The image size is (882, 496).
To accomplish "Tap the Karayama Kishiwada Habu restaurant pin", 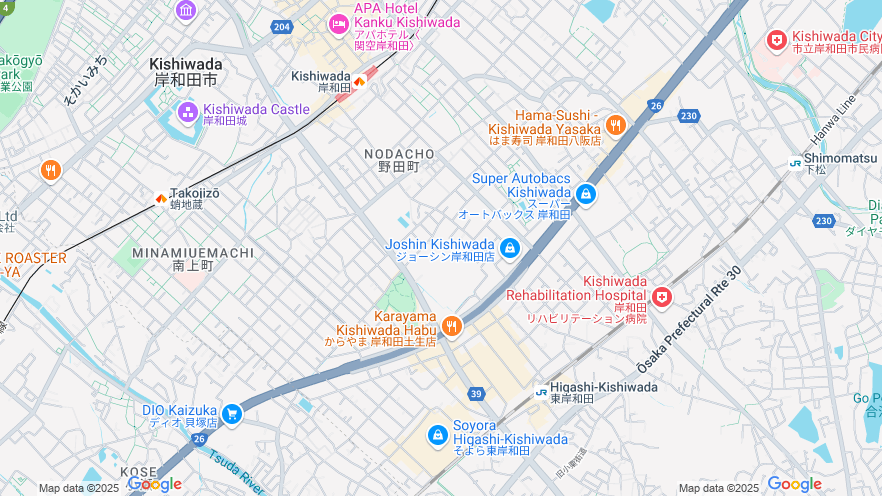I will tap(452, 326).
